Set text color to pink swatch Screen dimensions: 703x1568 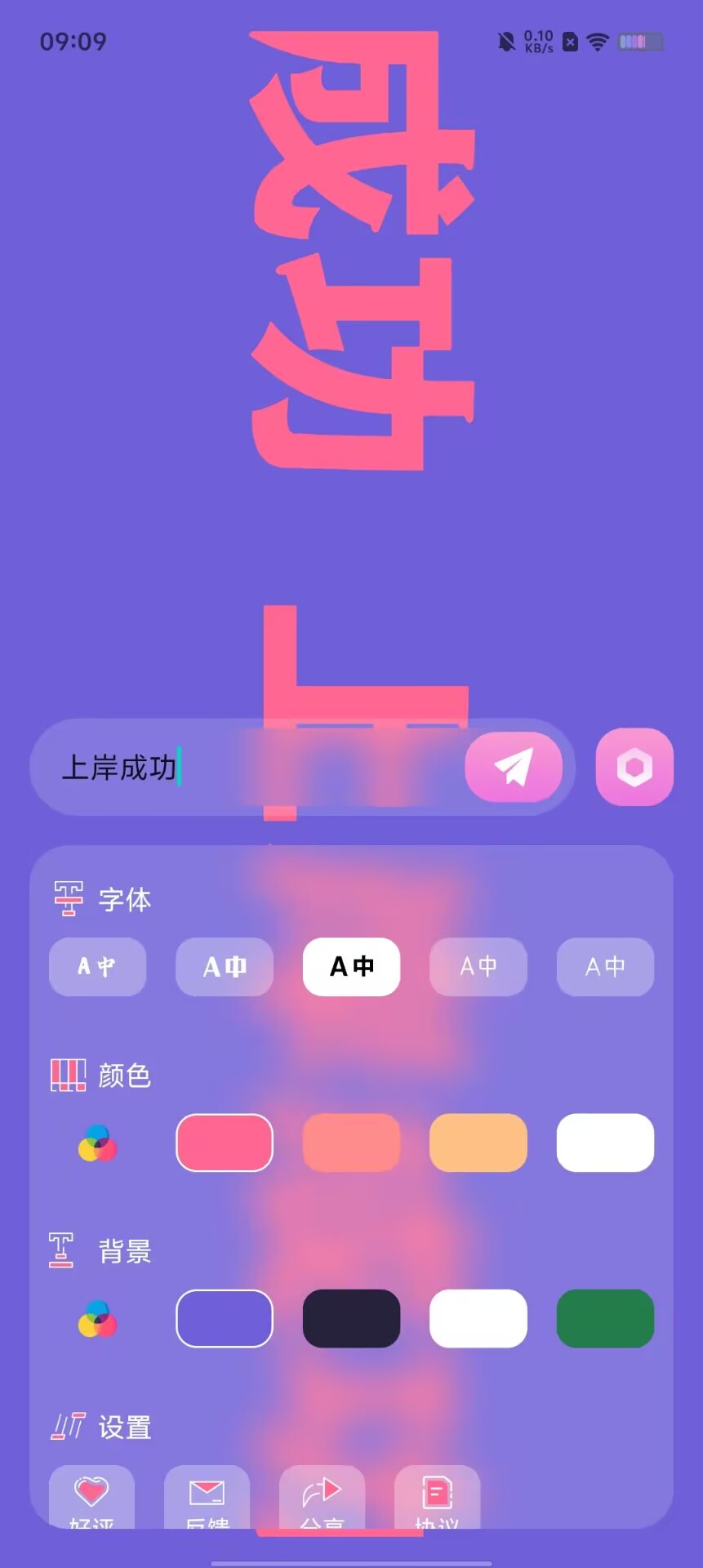point(225,1143)
